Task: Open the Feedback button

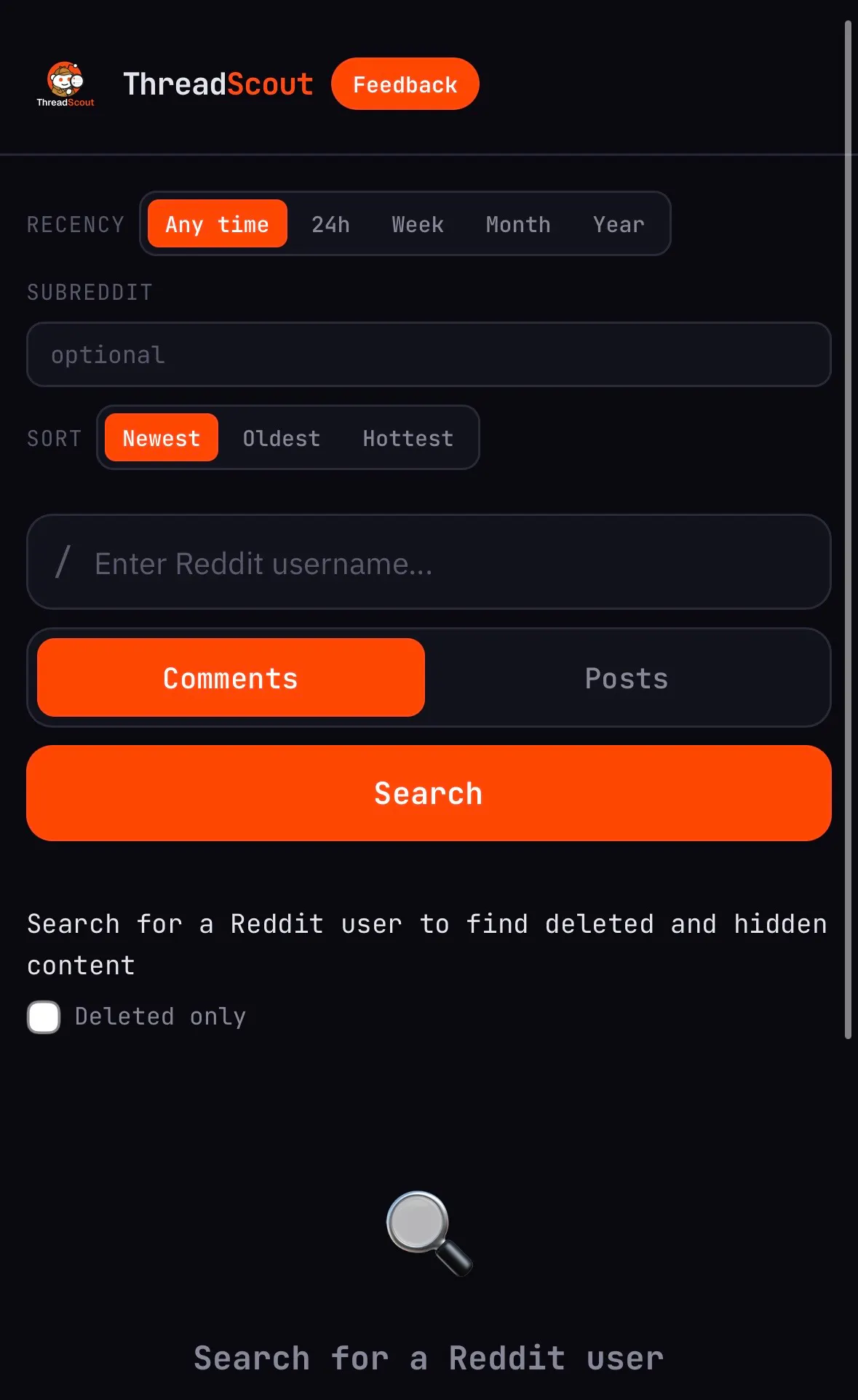Action: pyautogui.click(x=405, y=84)
